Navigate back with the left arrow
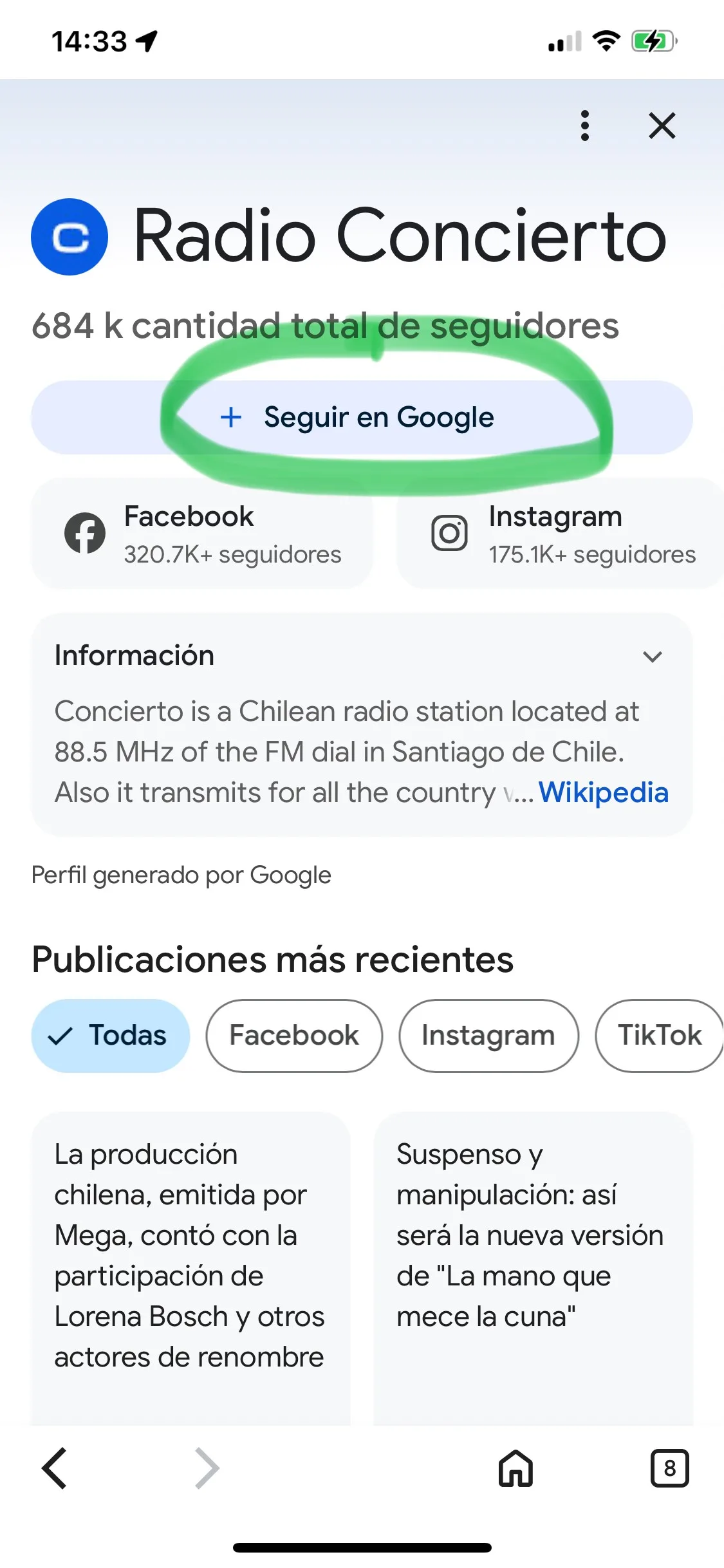Image resolution: width=724 pixels, height=1568 pixels. (x=55, y=1468)
